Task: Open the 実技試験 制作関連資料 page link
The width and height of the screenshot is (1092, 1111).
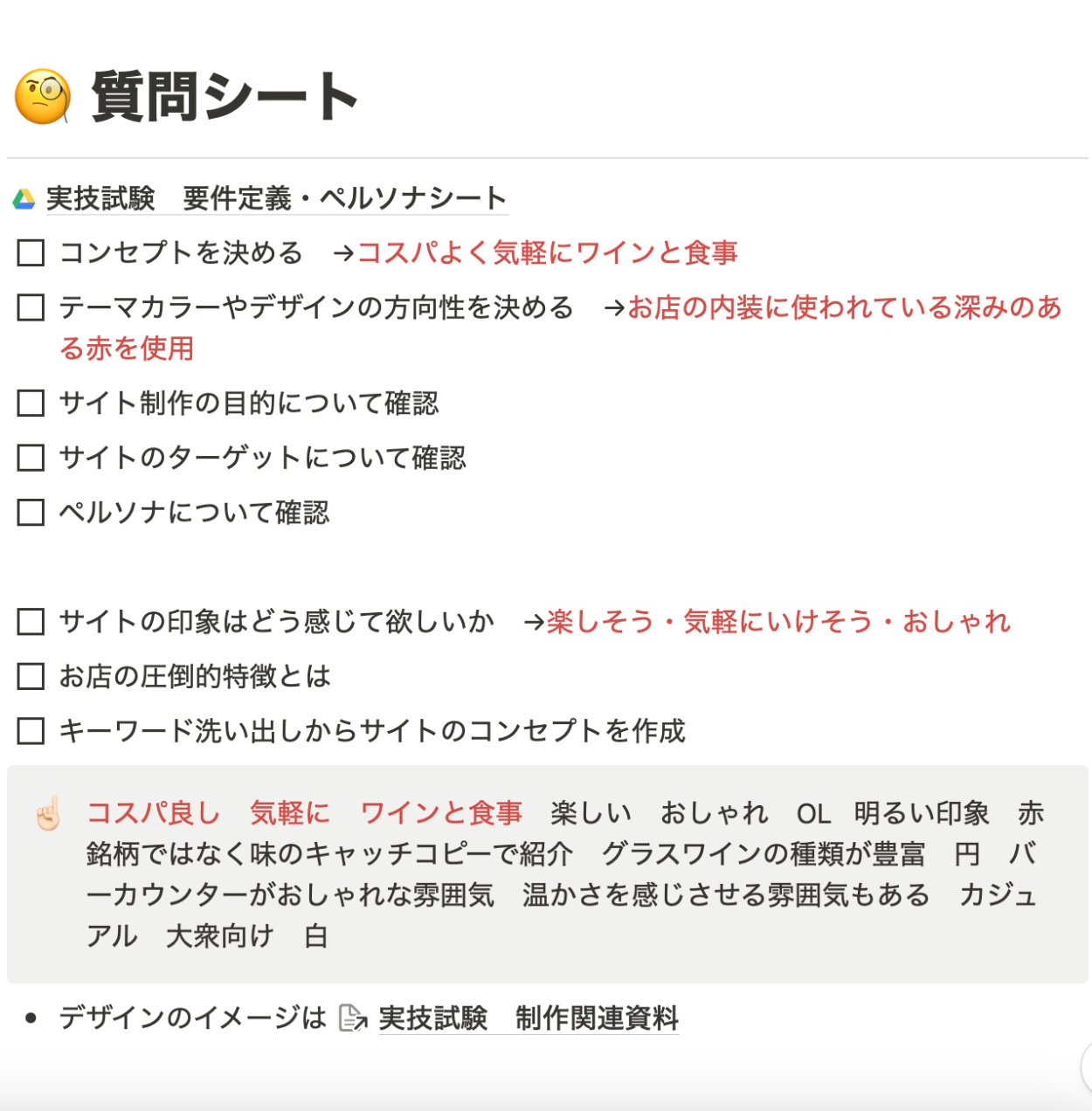Action: tap(528, 1018)
